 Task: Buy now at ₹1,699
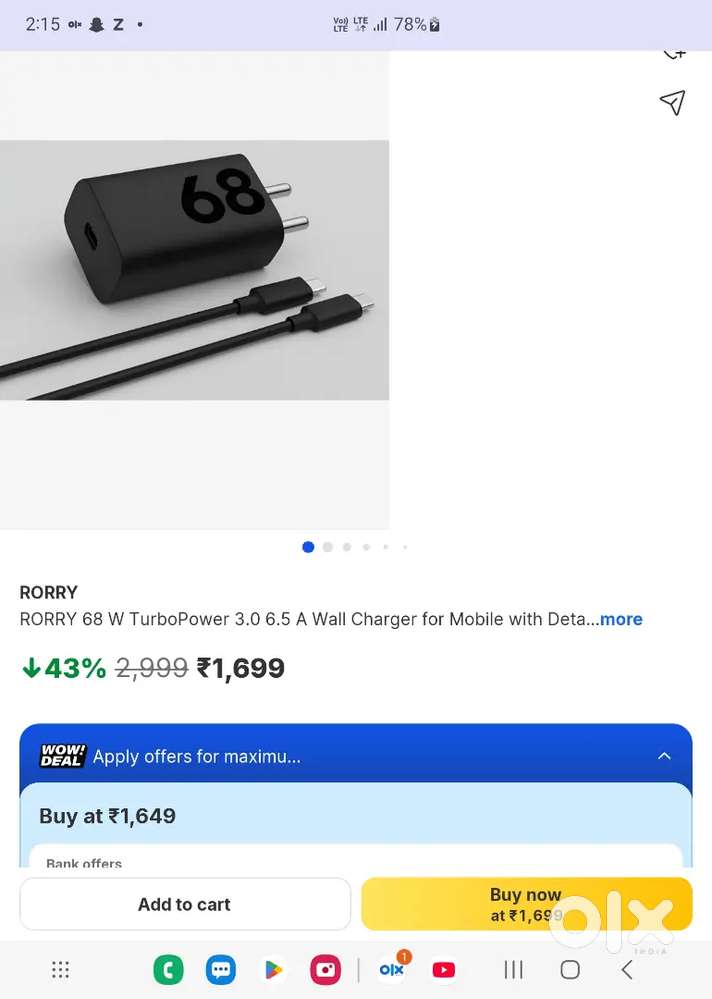(526, 904)
